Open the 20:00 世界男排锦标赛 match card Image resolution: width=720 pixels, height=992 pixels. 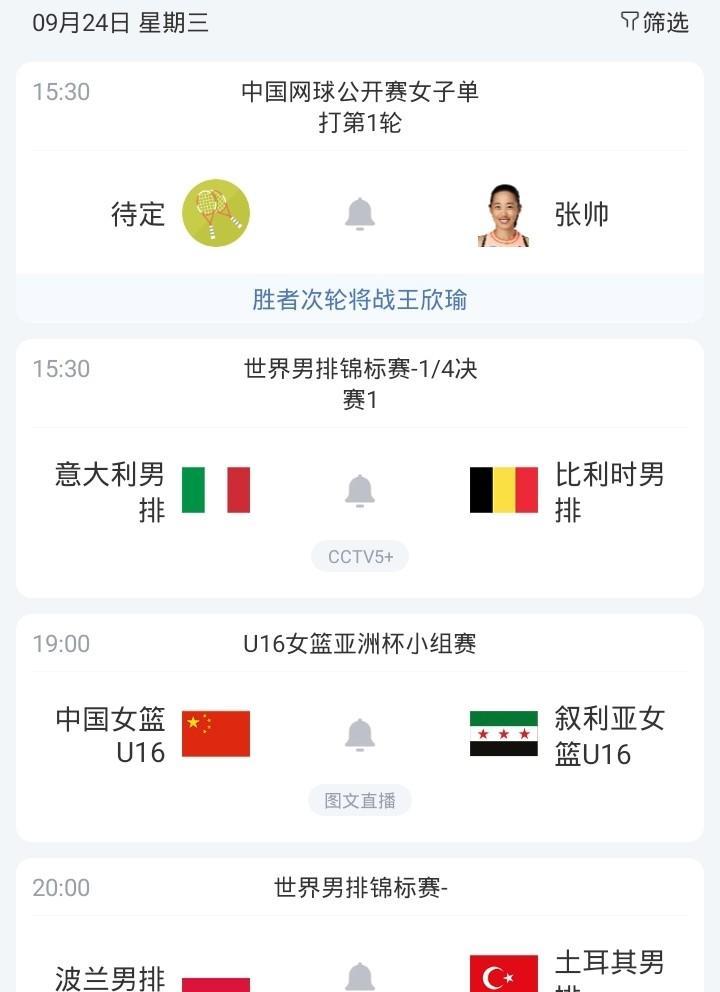pos(359,926)
